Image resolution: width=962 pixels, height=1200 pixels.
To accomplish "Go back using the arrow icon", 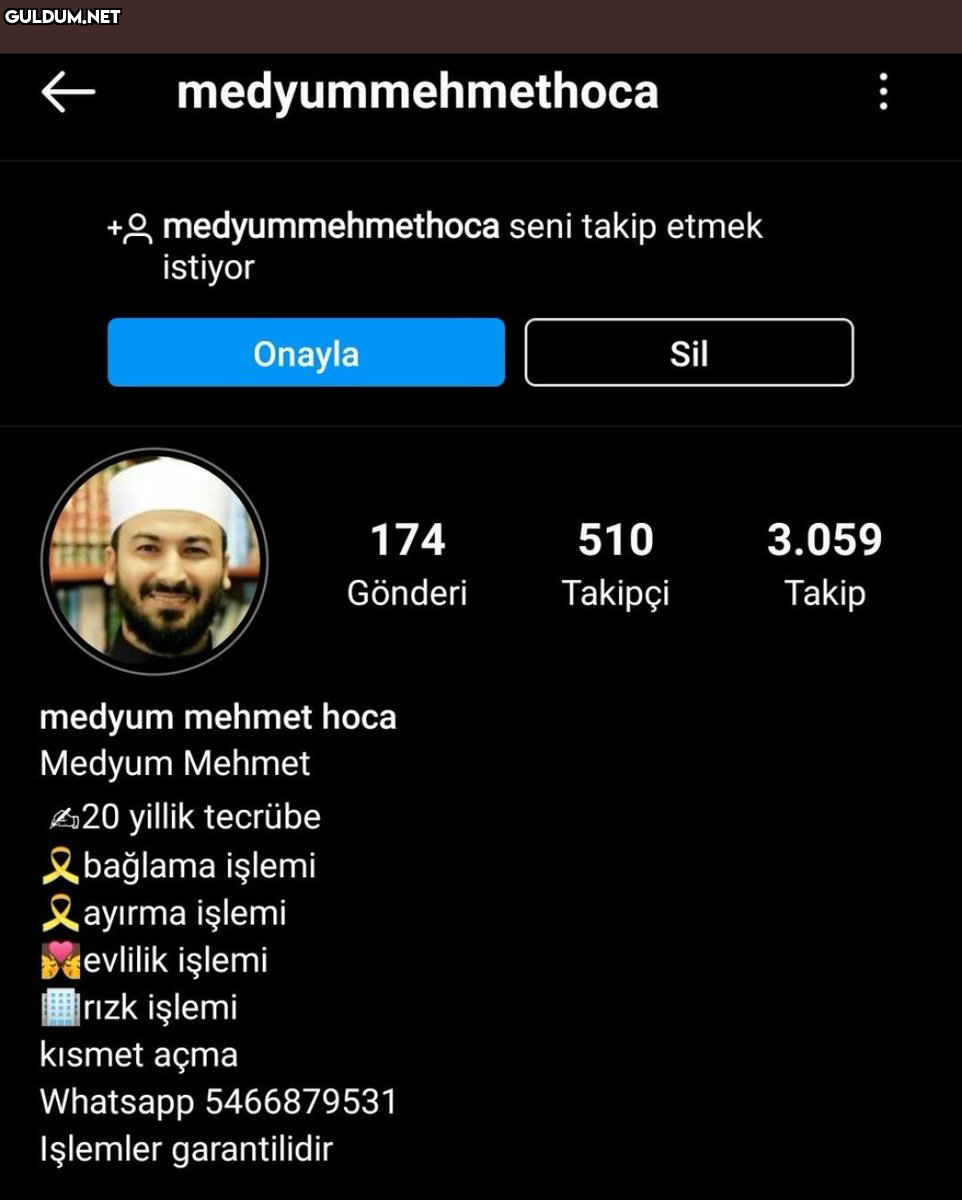I will pyautogui.click(x=68, y=92).
